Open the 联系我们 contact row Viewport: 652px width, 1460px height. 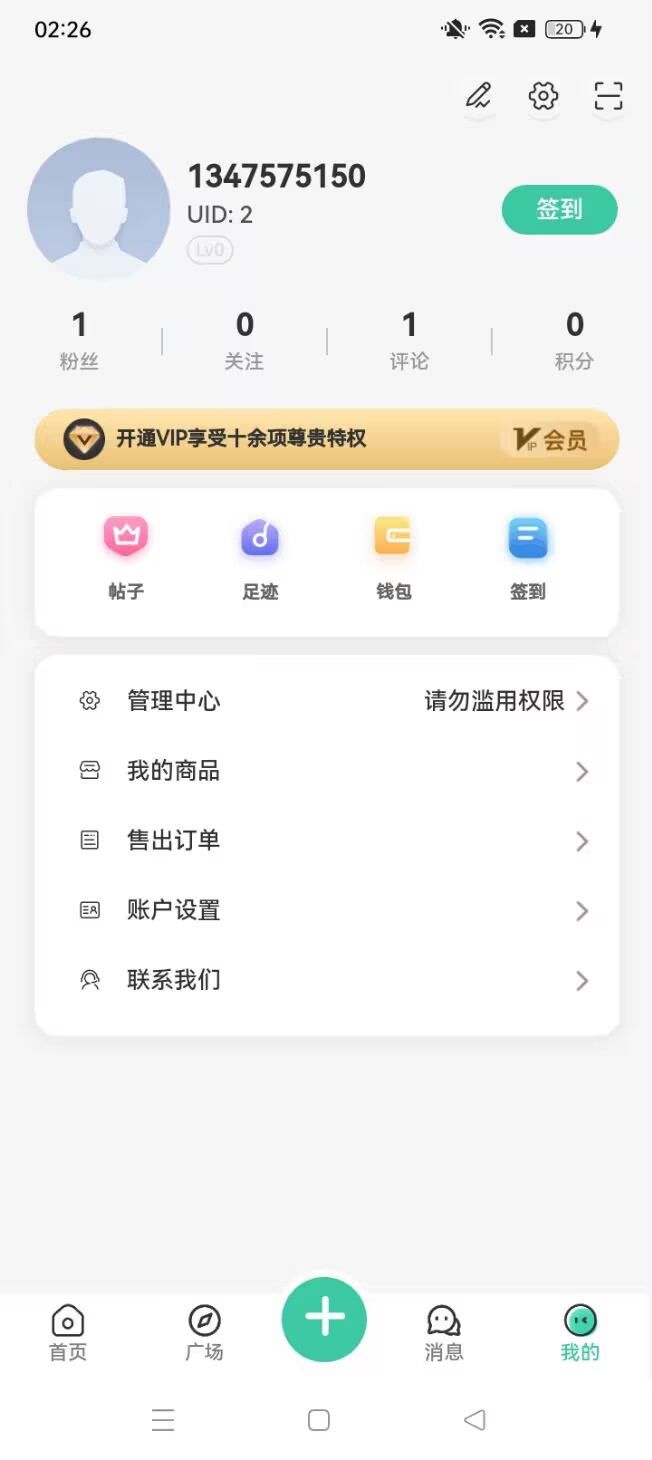click(x=327, y=981)
